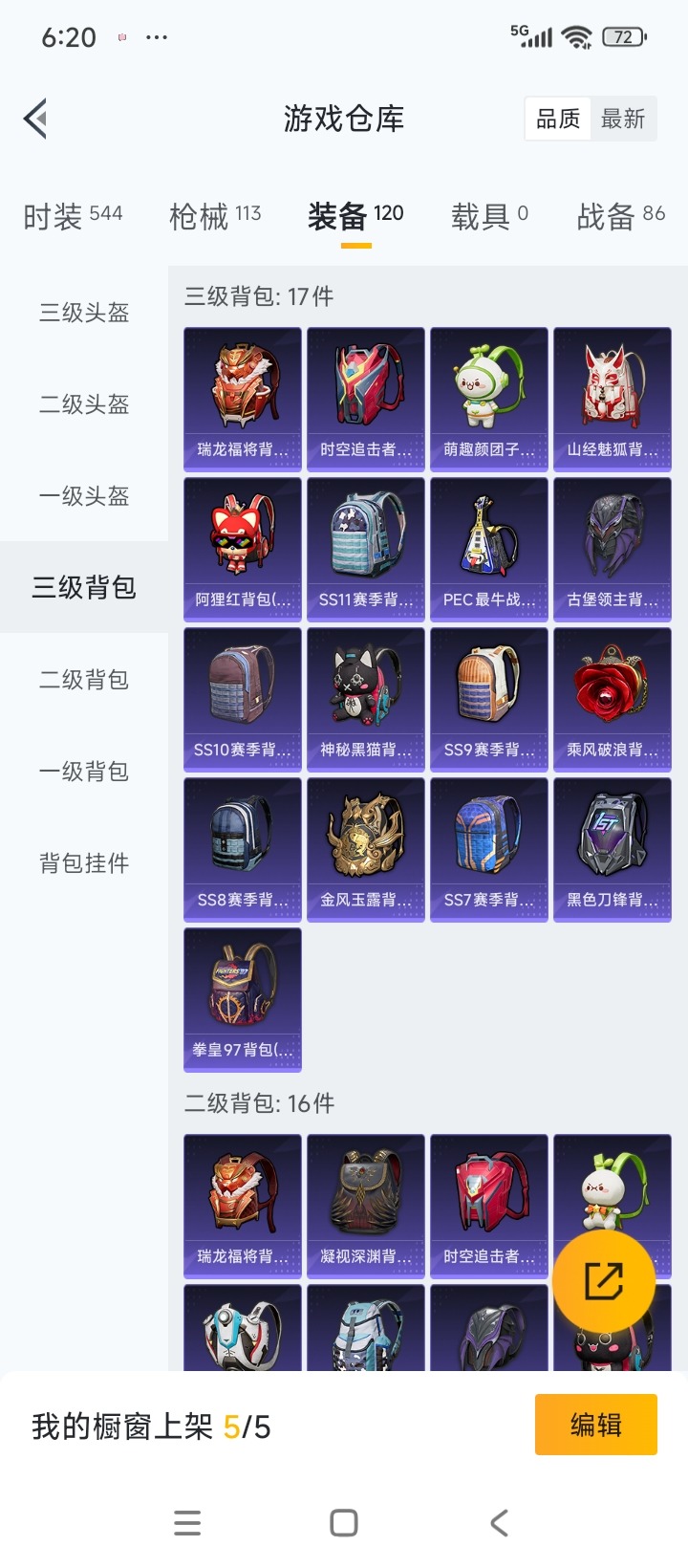
Task: Tap the 编辑 button
Action: pos(595,1424)
